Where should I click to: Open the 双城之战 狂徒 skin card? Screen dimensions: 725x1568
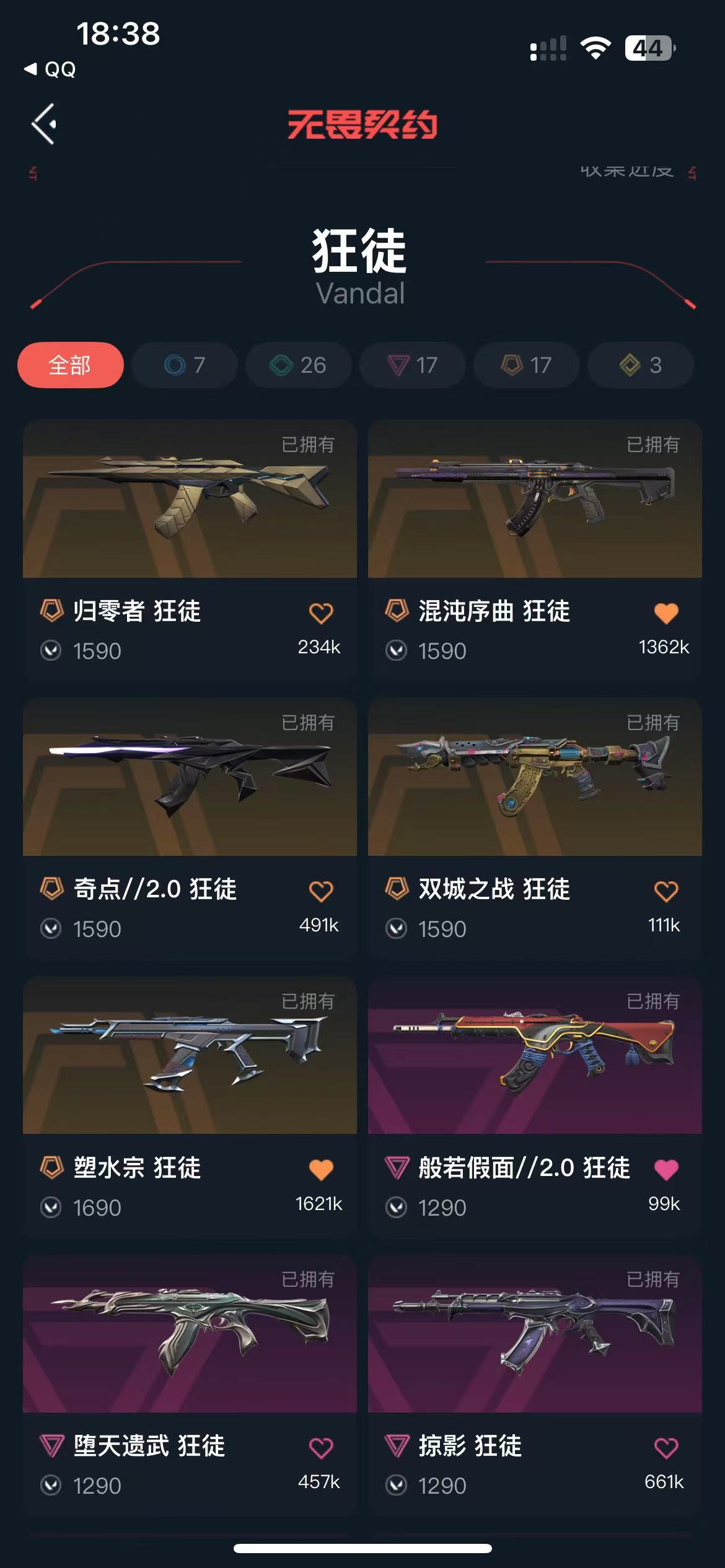(x=535, y=829)
